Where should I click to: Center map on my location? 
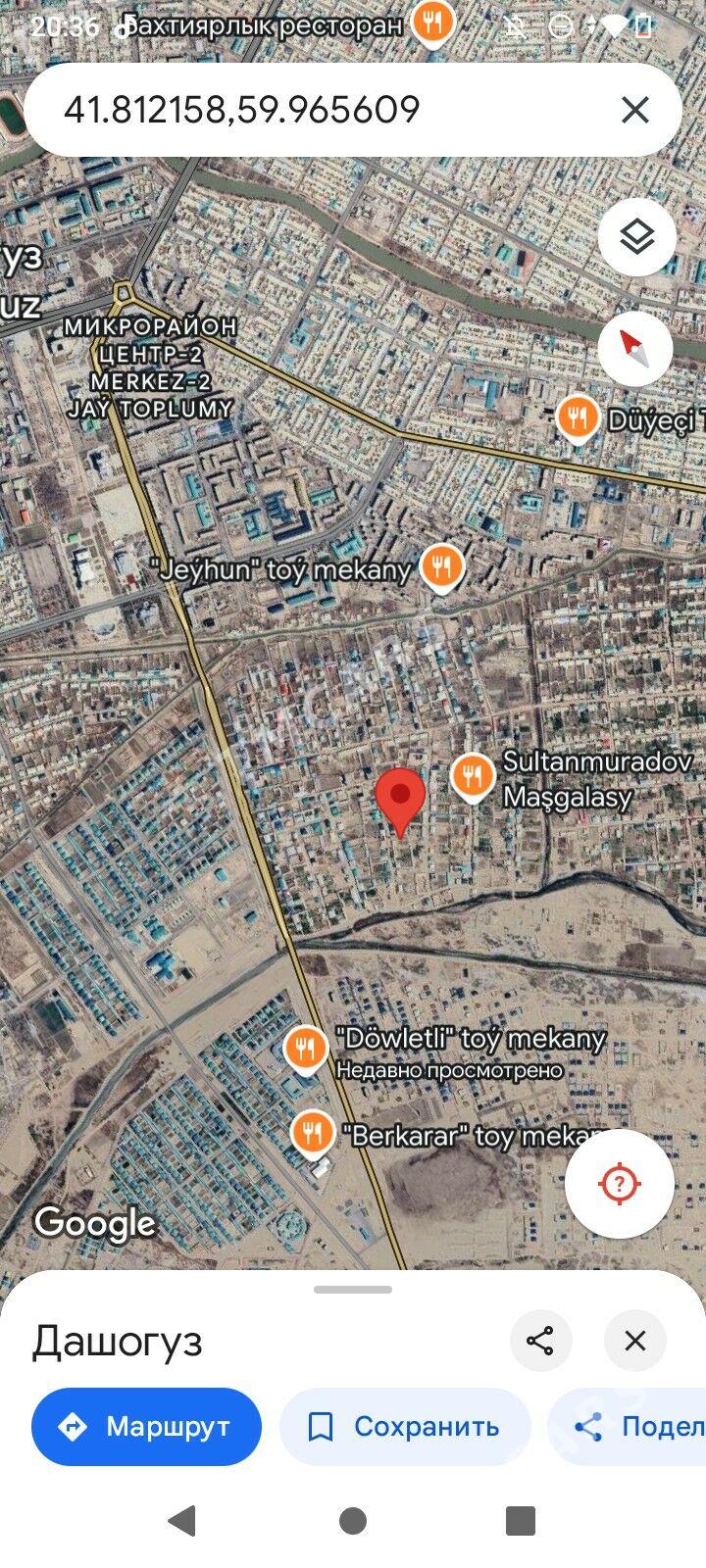619,1183
